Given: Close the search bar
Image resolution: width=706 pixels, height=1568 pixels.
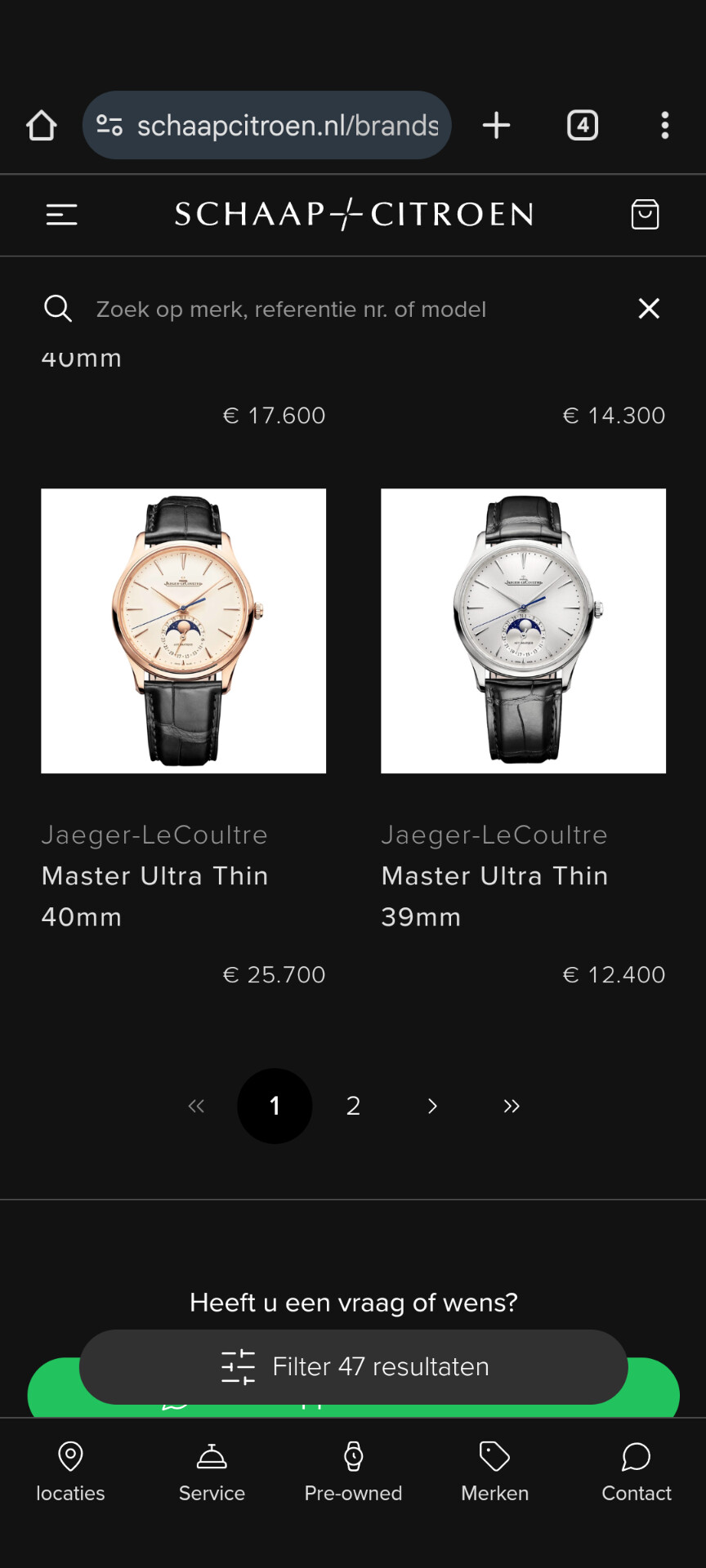Looking at the screenshot, I should point(649,309).
